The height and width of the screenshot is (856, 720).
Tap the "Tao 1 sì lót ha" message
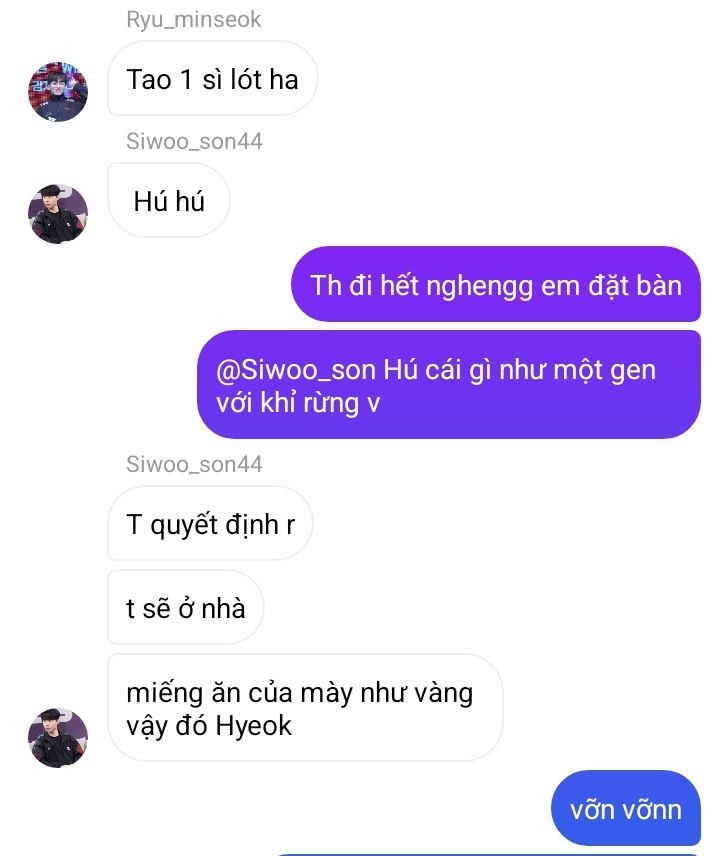(212, 79)
